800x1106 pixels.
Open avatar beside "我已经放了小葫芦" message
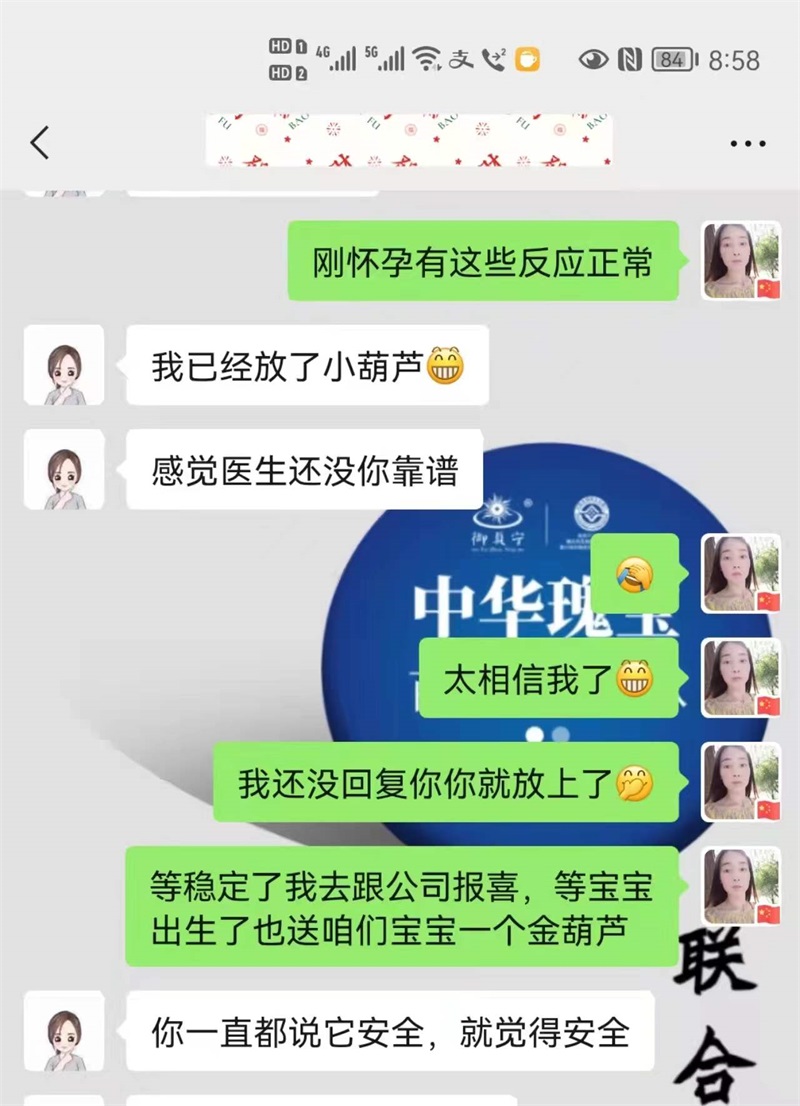tap(64, 365)
